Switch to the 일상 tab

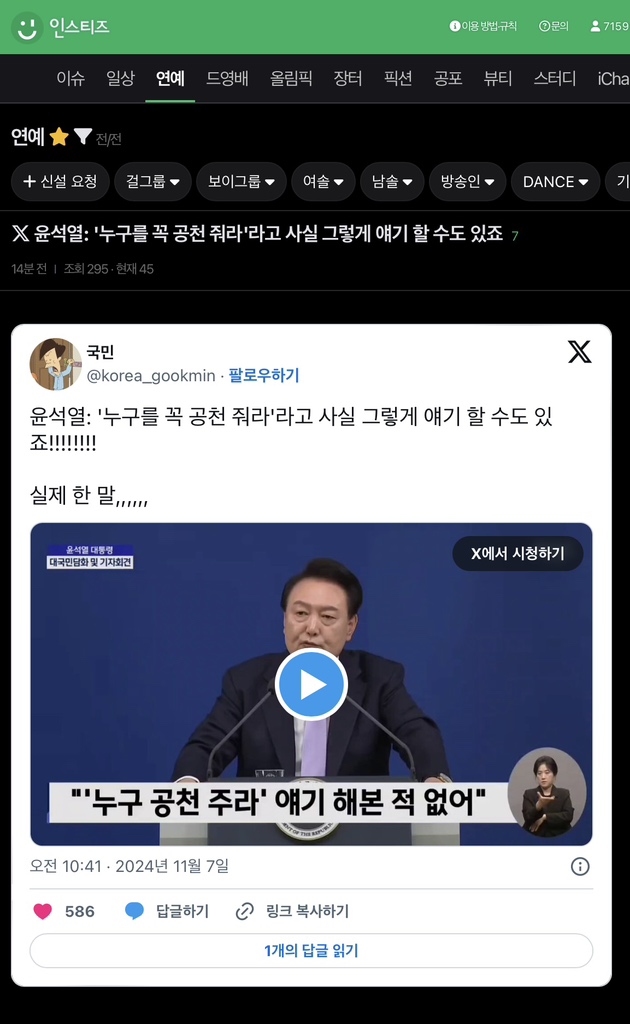click(x=120, y=78)
